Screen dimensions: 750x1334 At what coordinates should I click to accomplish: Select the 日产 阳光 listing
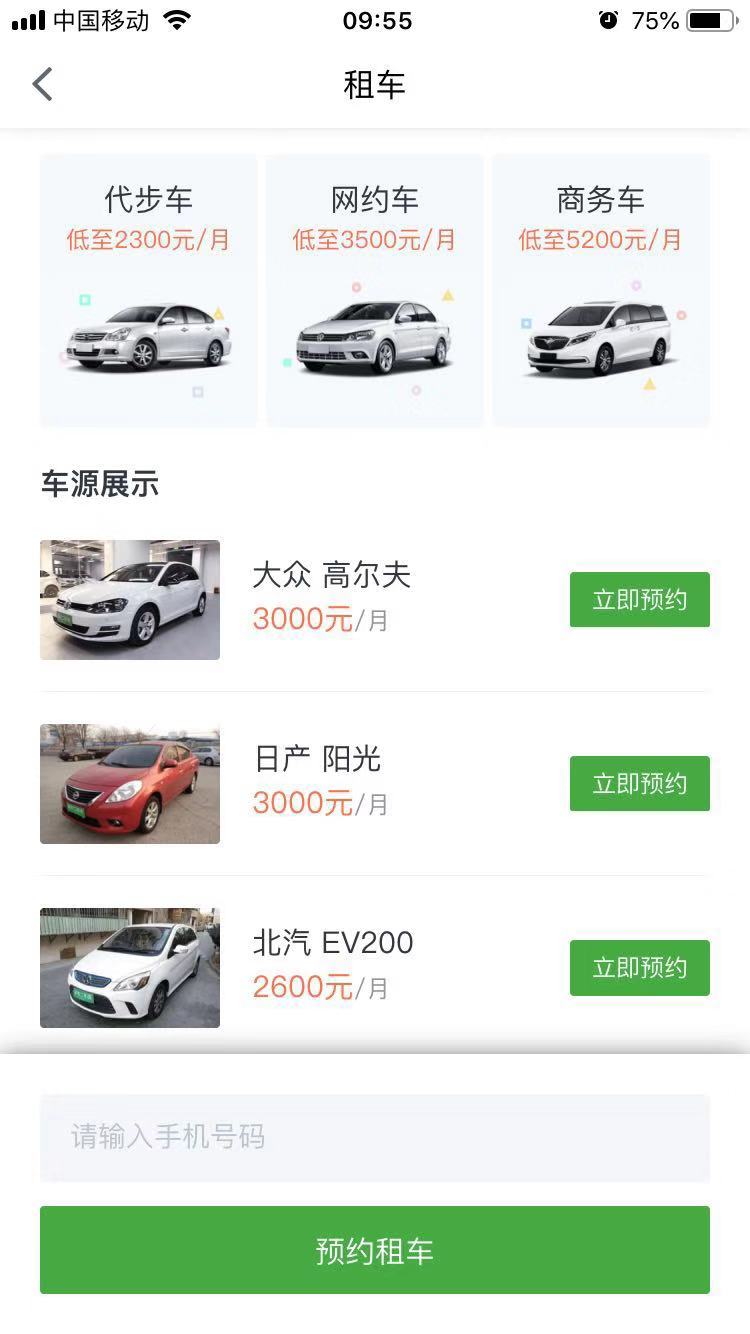[x=319, y=760]
